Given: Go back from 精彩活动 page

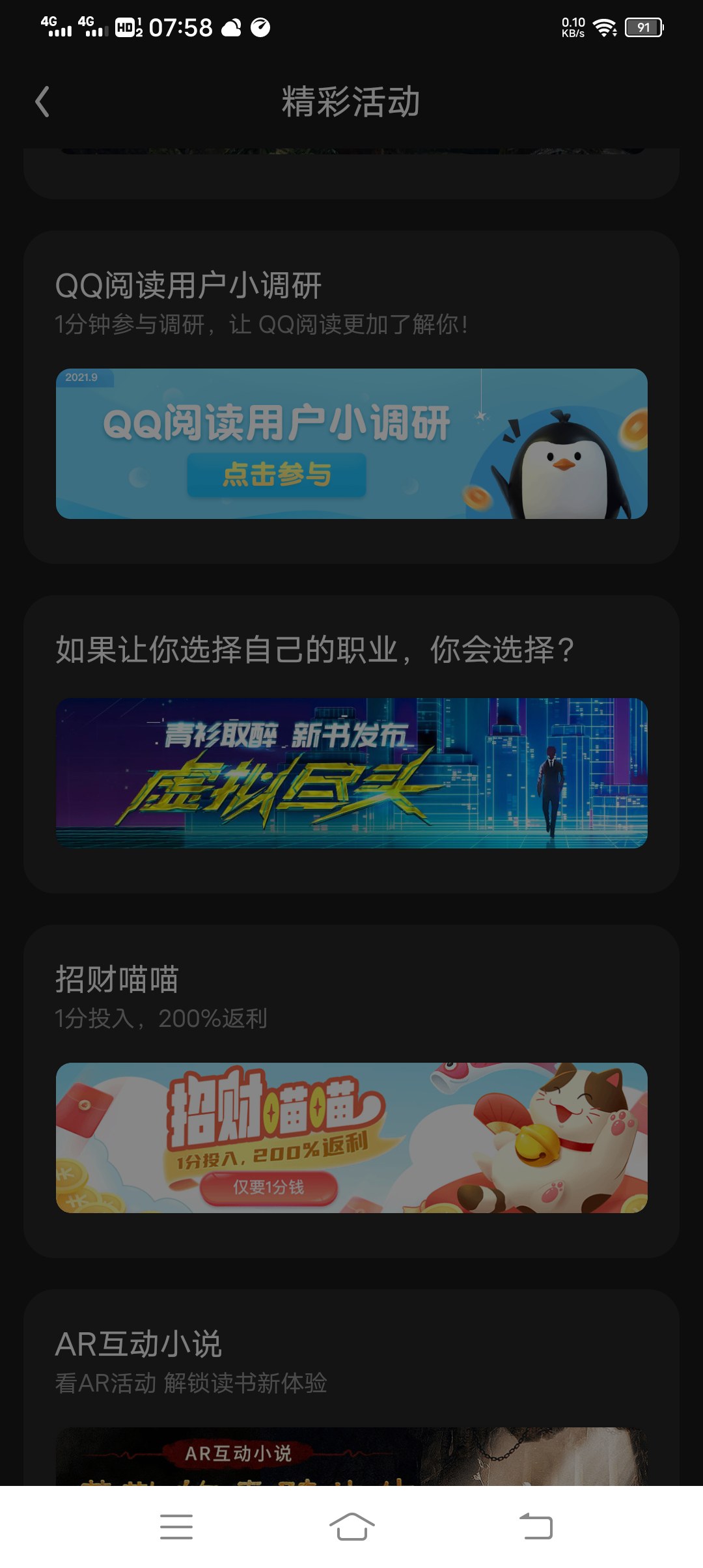Looking at the screenshot, I should point(43,102).
